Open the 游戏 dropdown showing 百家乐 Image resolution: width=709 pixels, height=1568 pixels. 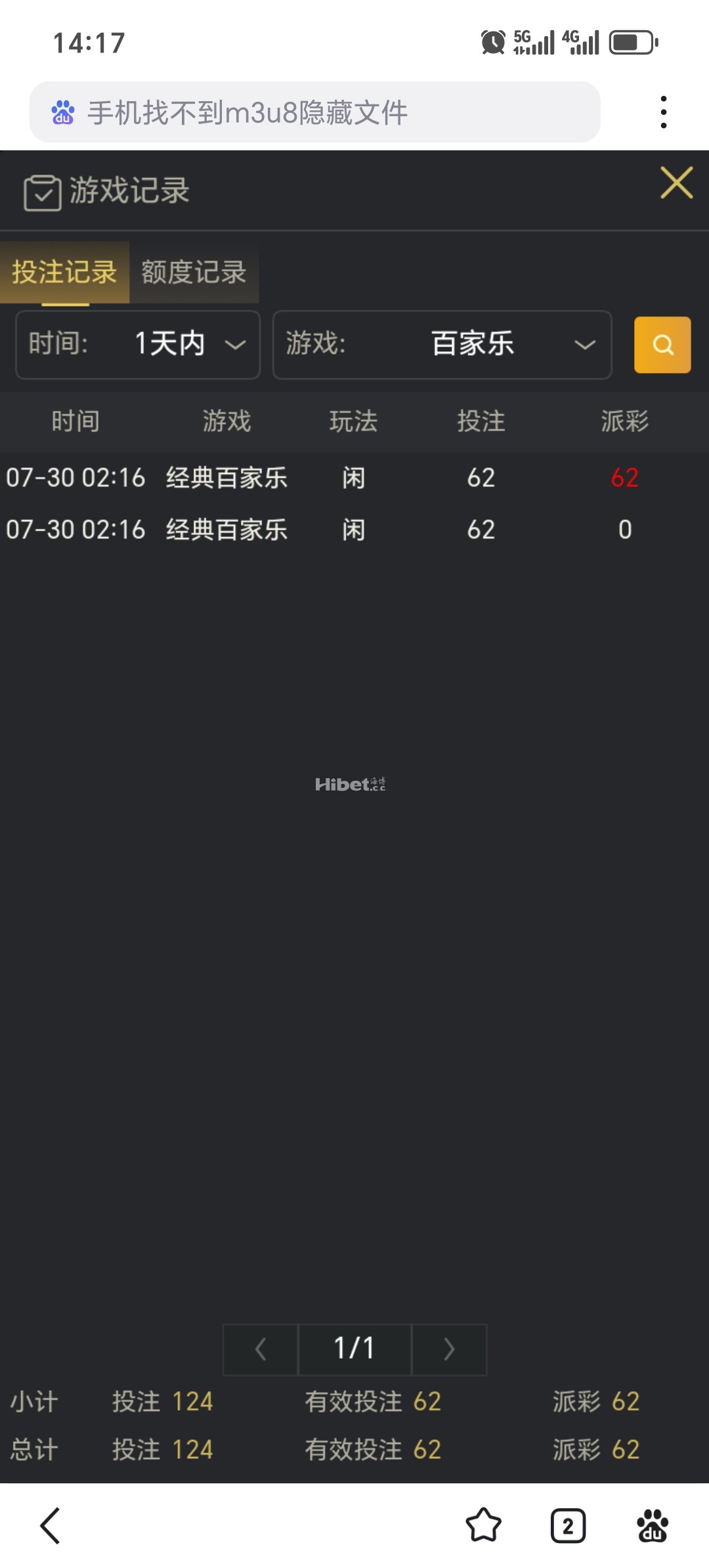[x=442, y=345]
